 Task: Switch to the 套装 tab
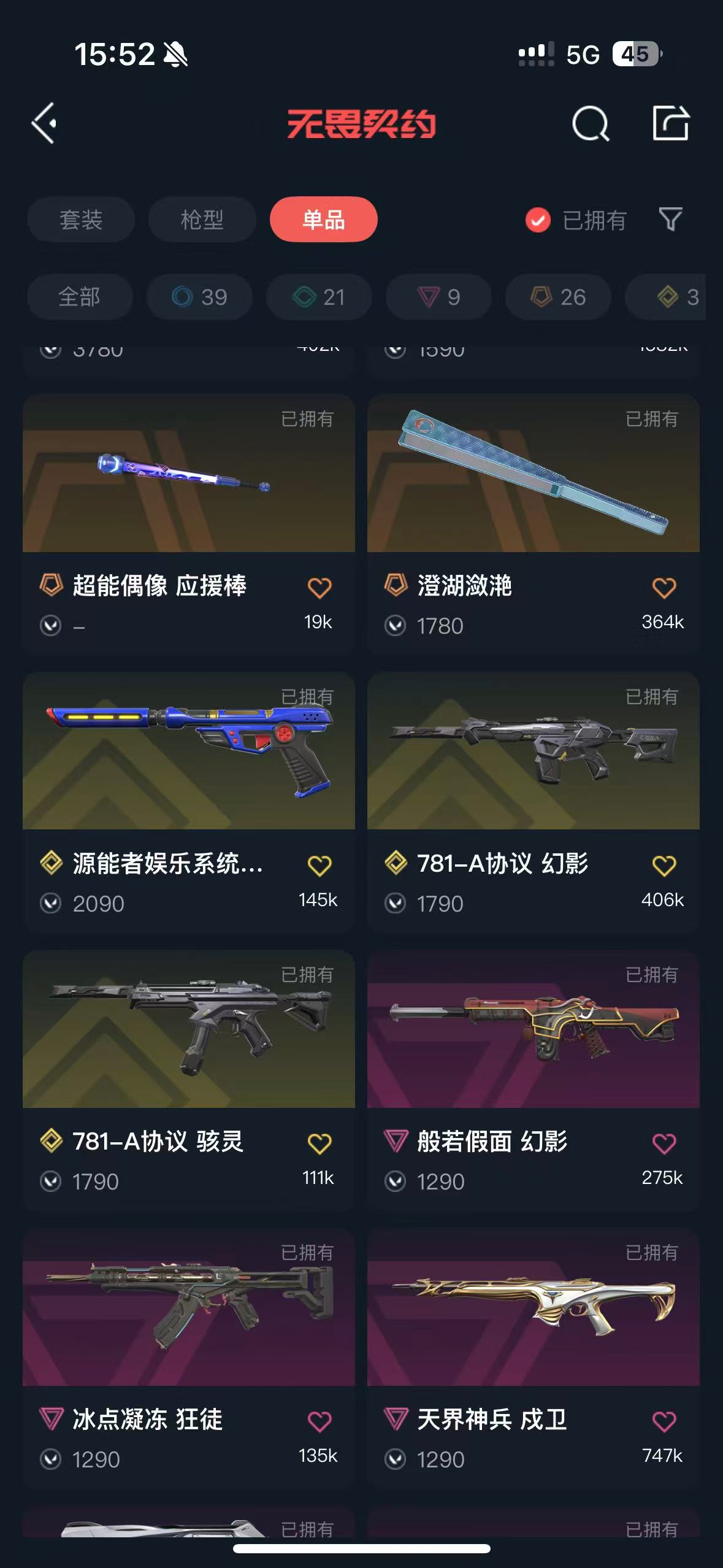(81, 220)
